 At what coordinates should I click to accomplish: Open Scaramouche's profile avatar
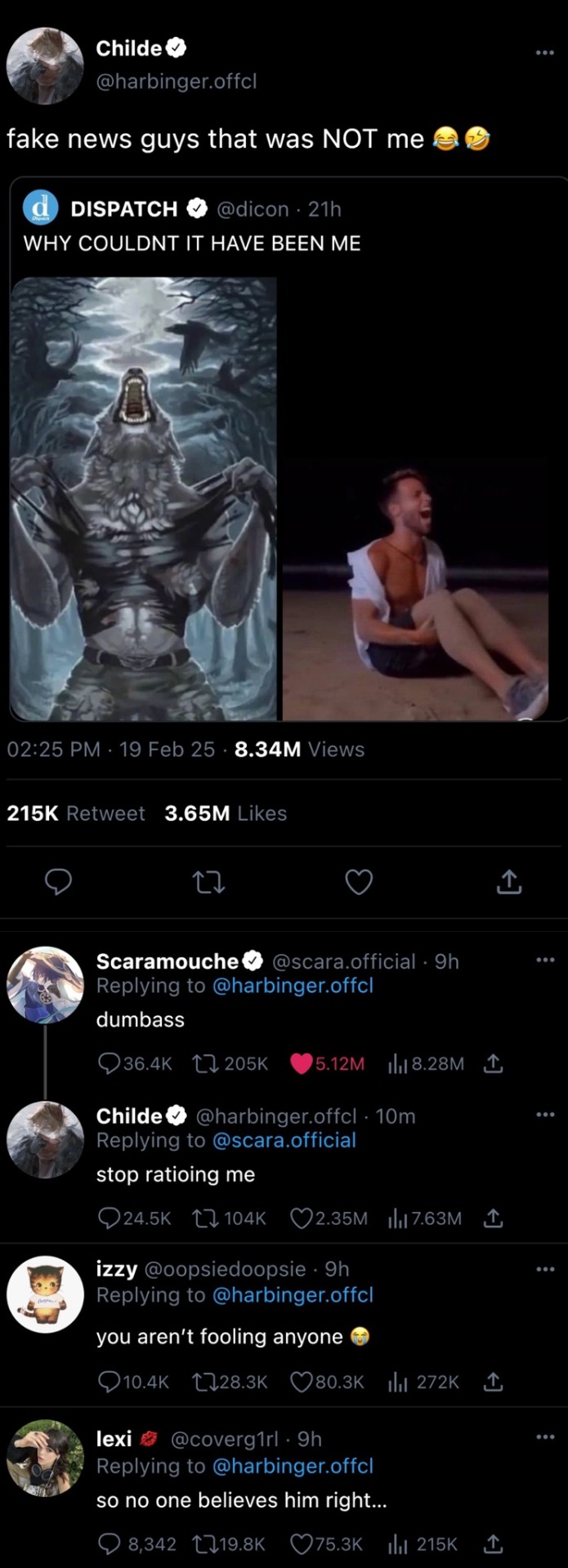pyautogui.click(x=45, y=985)
